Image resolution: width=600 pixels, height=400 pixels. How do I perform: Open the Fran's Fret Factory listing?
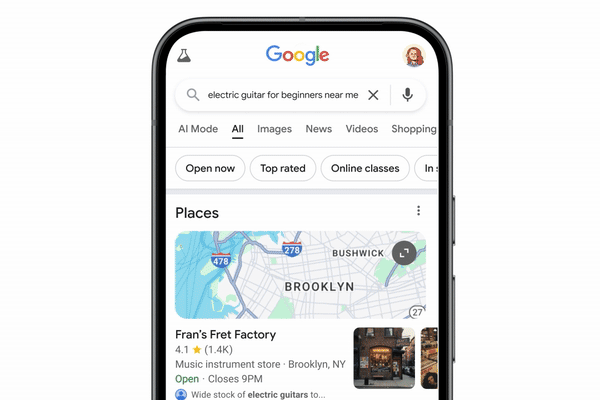(x=226, y=335)
